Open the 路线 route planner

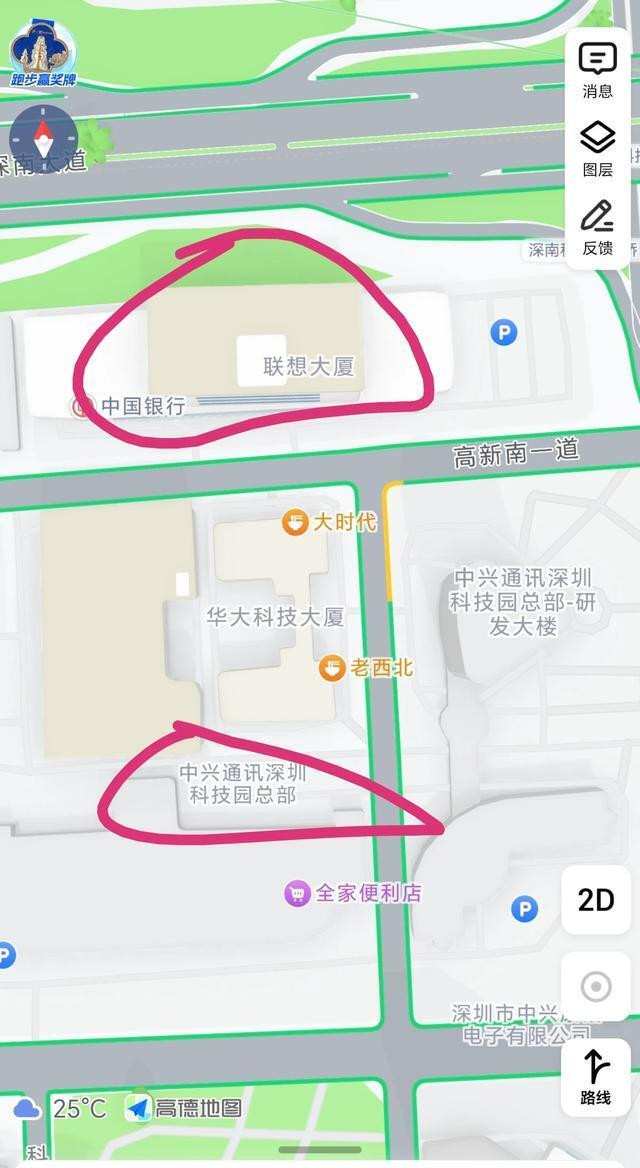tap(596, 1073)
